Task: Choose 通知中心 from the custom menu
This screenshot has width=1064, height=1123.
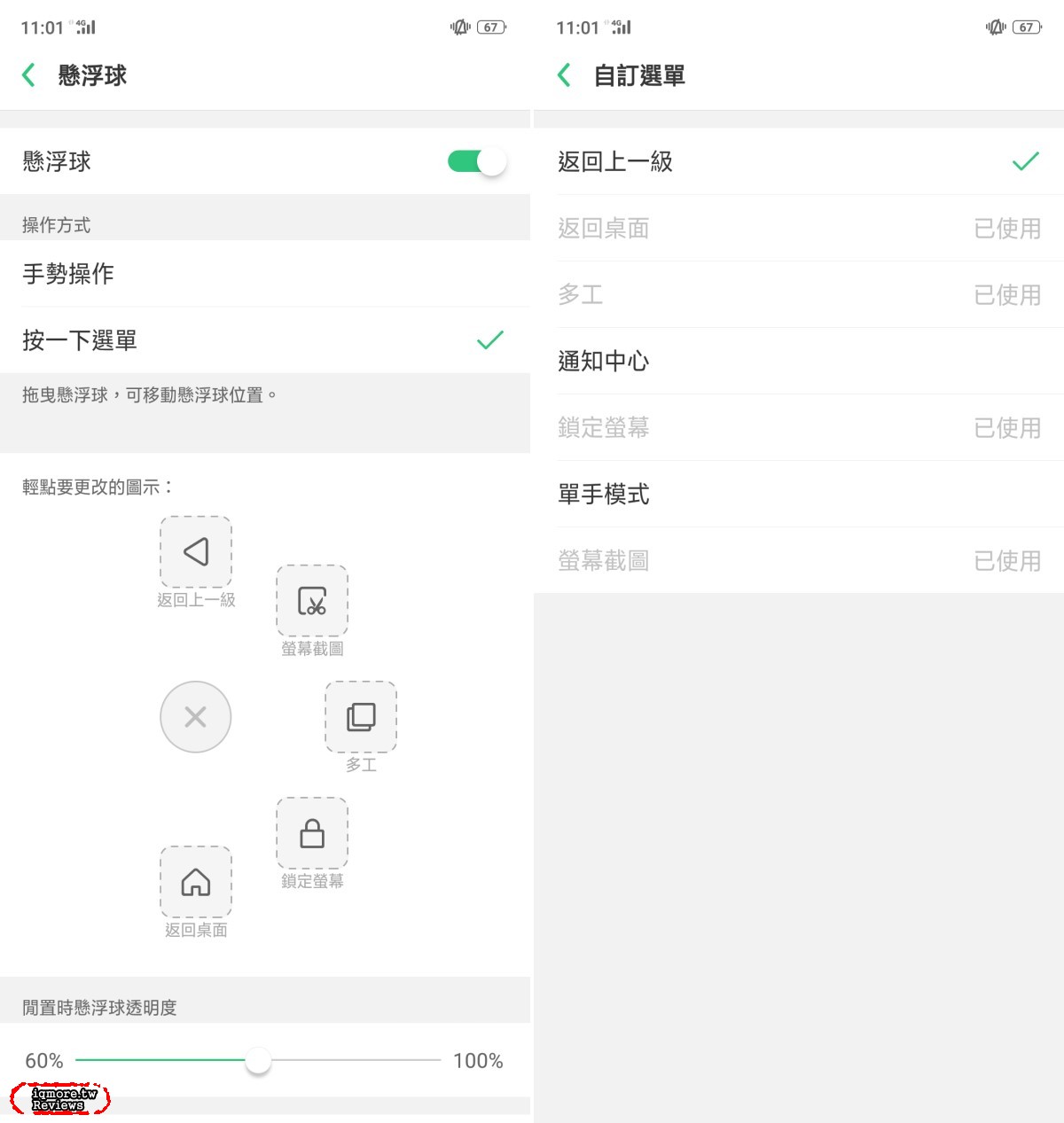Action: pos(799,361)
